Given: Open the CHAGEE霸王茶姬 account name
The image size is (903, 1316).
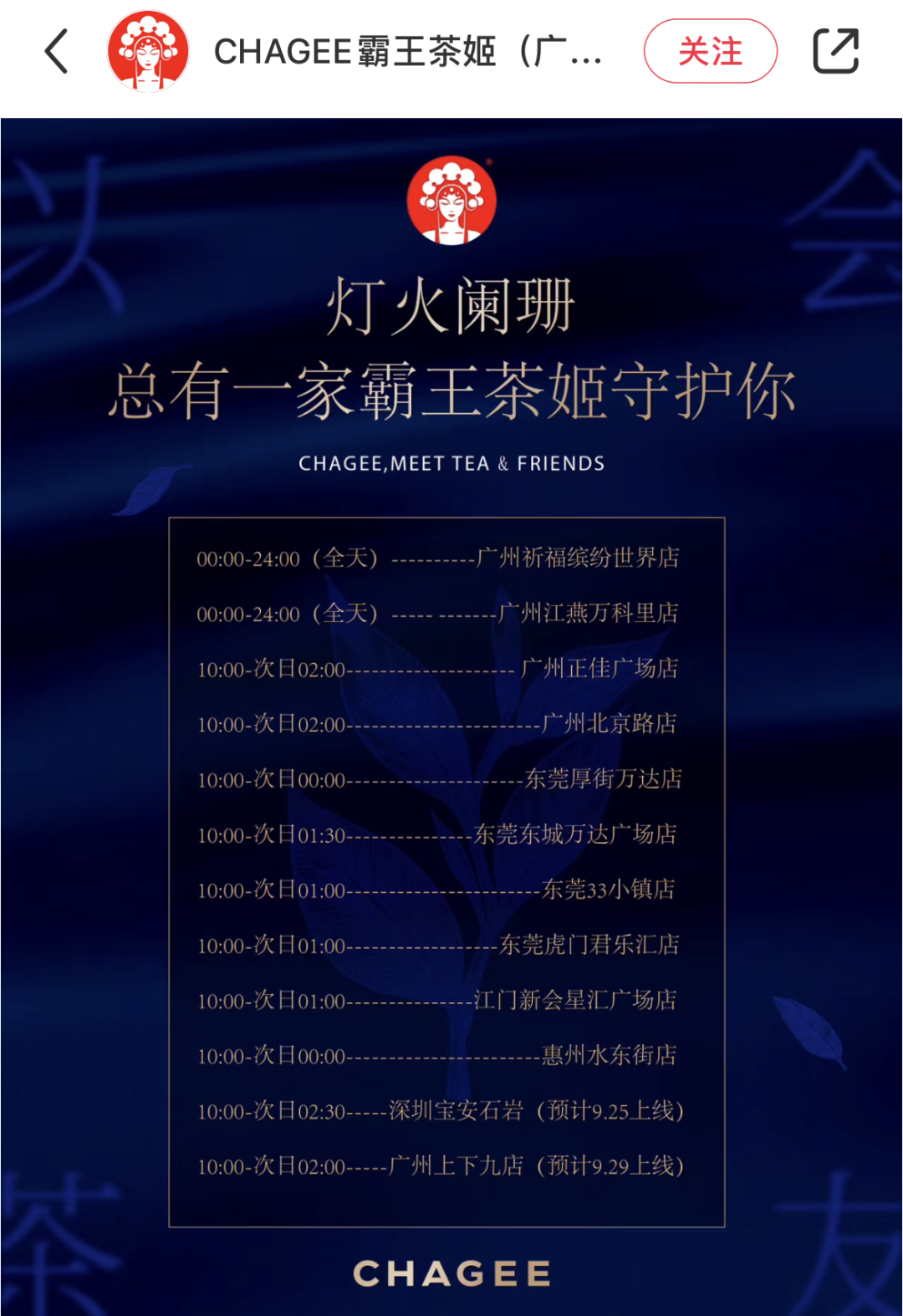Looking at the screenshot, I should point(407,52).
